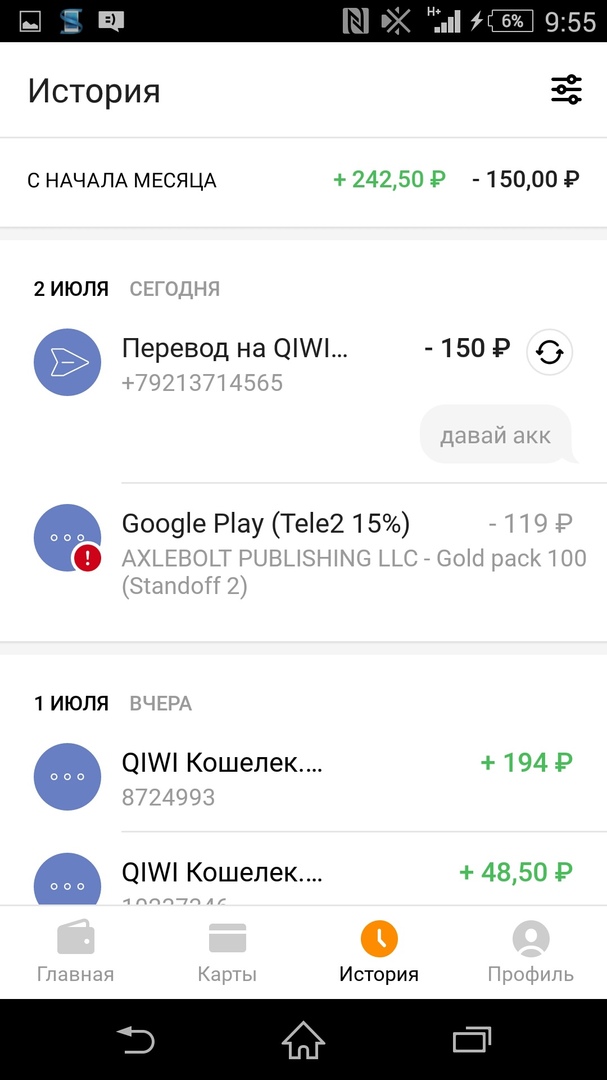Repeat the 150 ₽ QIWI transfer
607x1080 pixels.
550,352
